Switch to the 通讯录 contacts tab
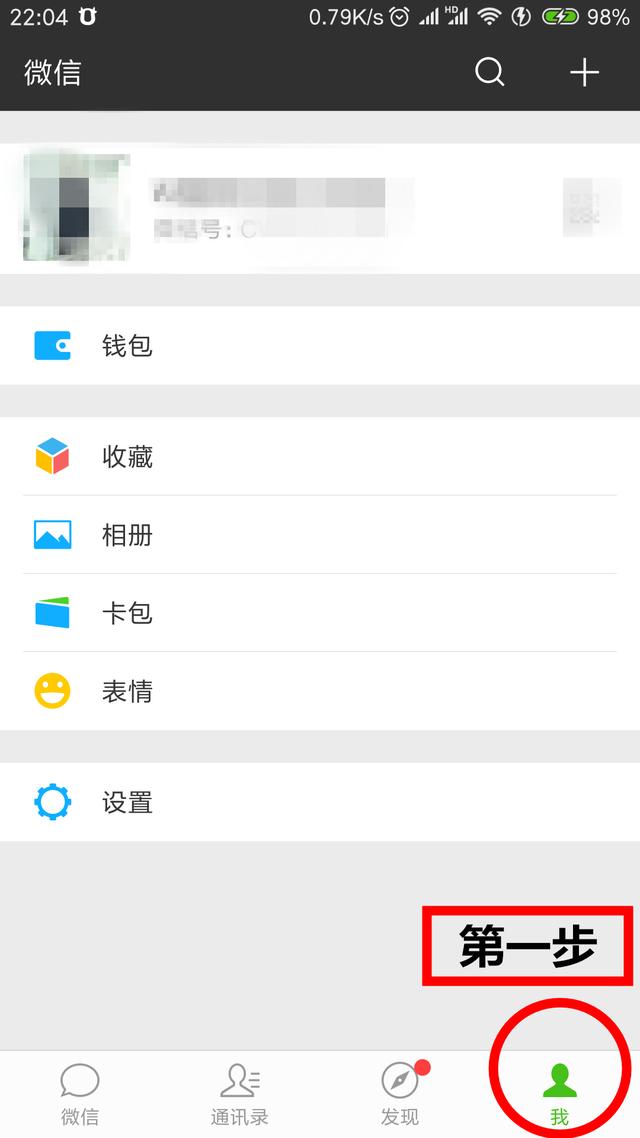 (x=240, y=1094)
